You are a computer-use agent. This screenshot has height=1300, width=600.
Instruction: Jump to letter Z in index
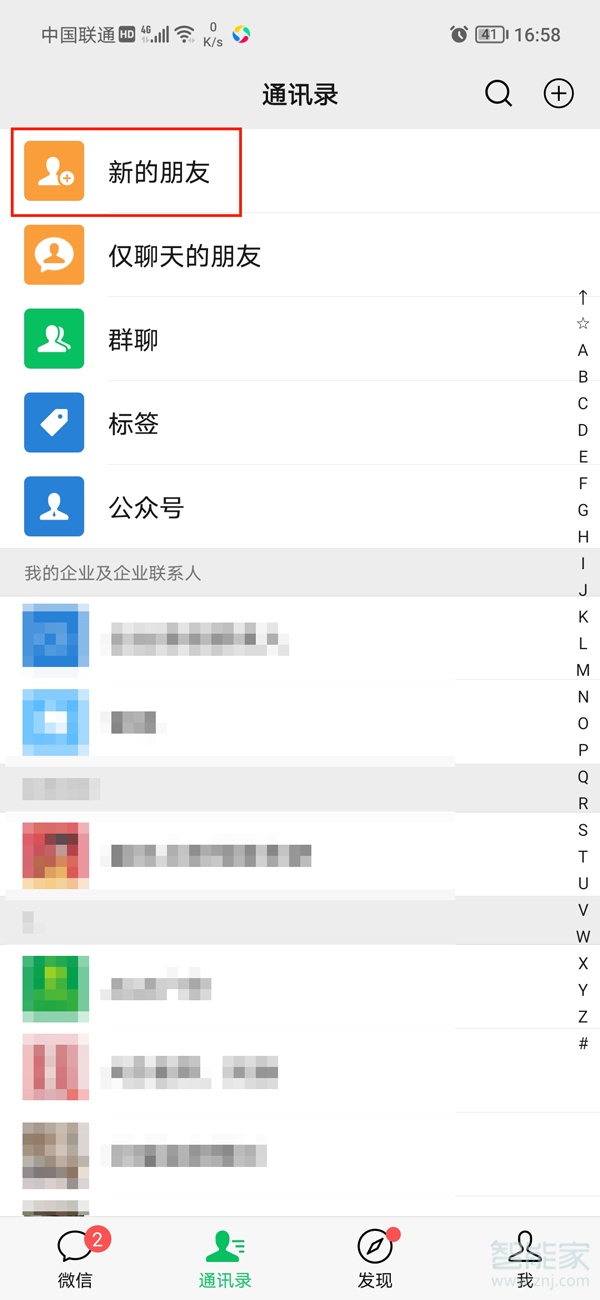pyautogui.click(x=583, y=1017)
